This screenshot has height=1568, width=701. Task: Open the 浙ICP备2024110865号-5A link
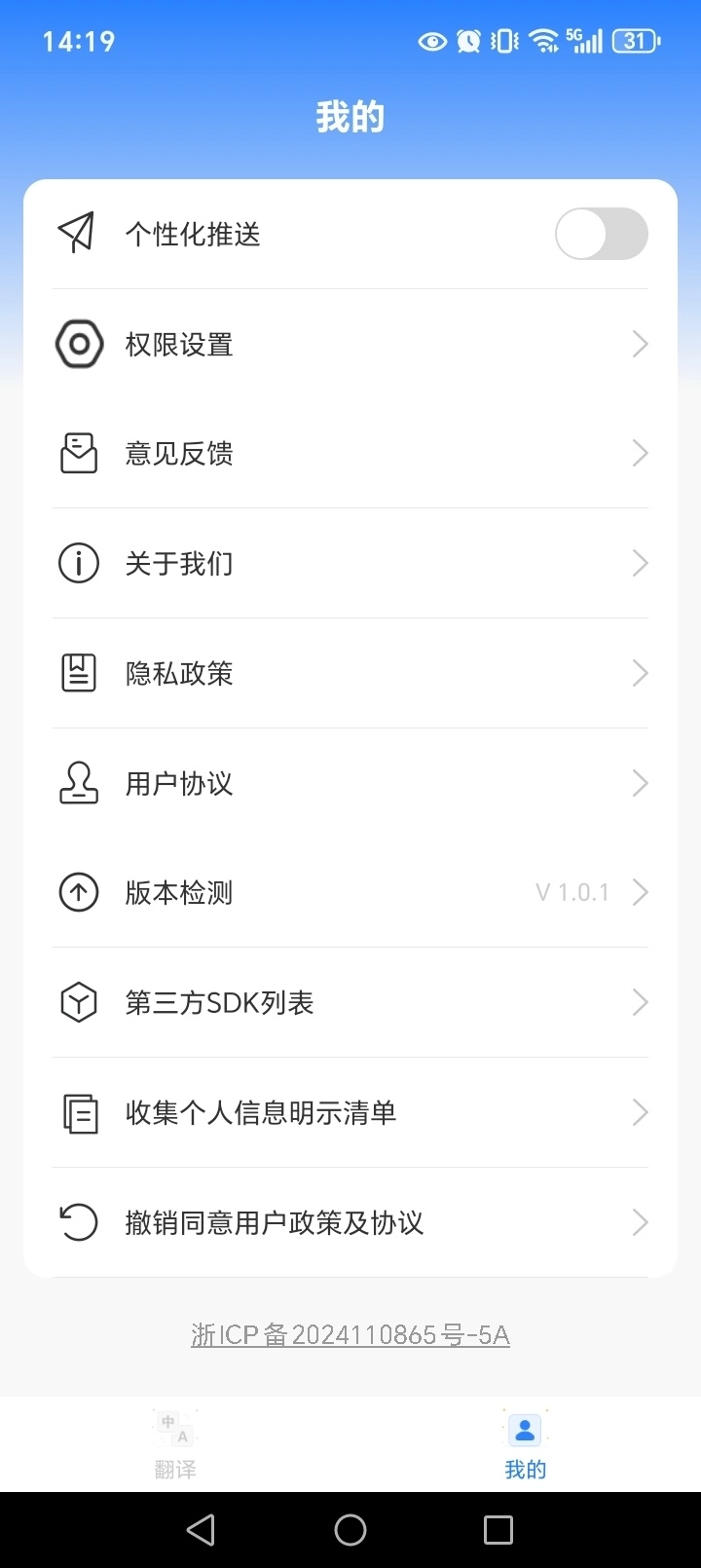point(350,1334)
